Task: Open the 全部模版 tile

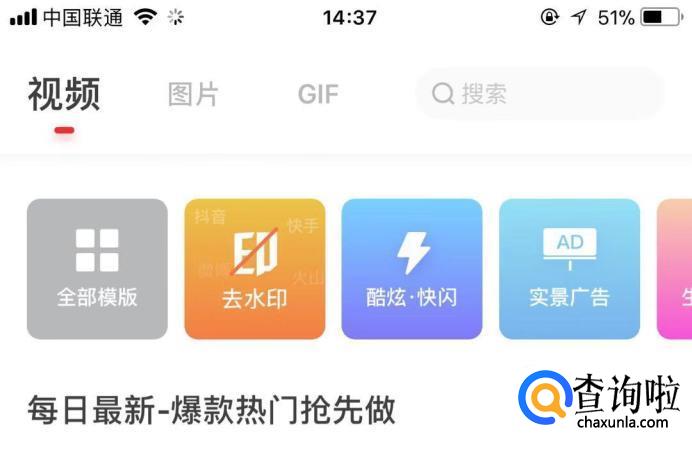Action: [97, 269]
